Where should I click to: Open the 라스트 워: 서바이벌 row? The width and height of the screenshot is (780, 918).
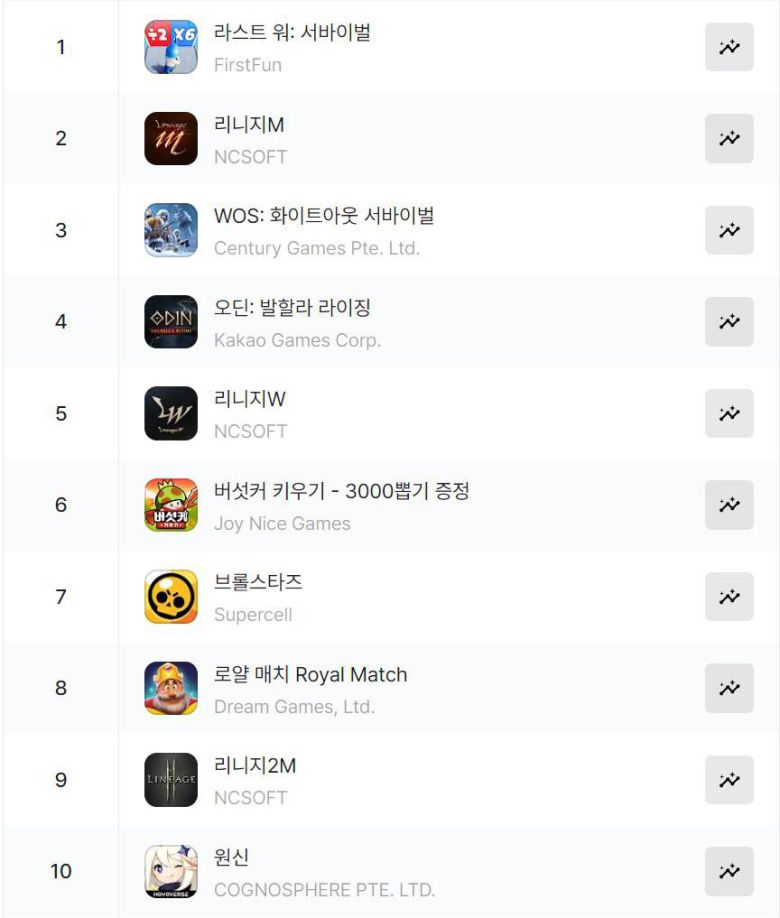click(292, 33)
